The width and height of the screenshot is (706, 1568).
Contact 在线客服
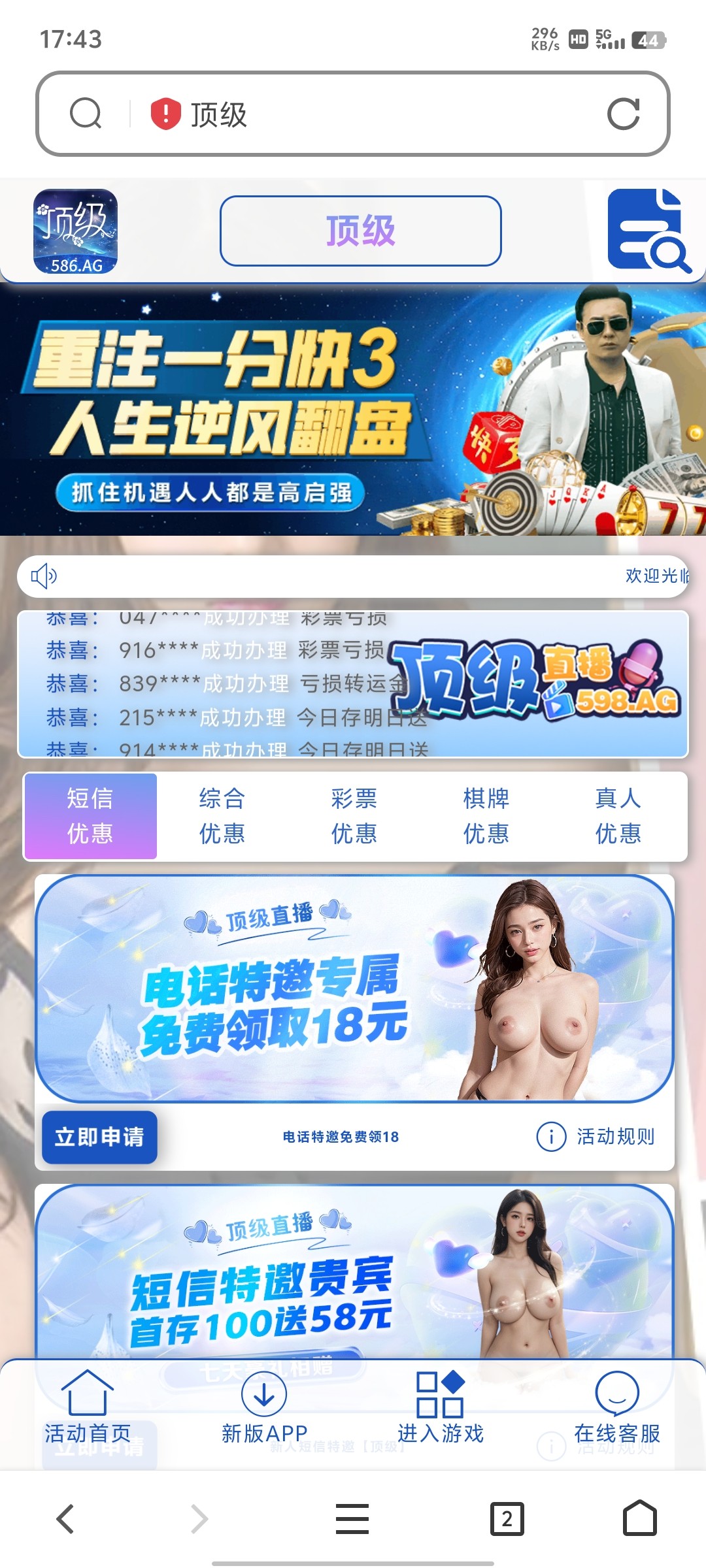(x=617, y=1407)
